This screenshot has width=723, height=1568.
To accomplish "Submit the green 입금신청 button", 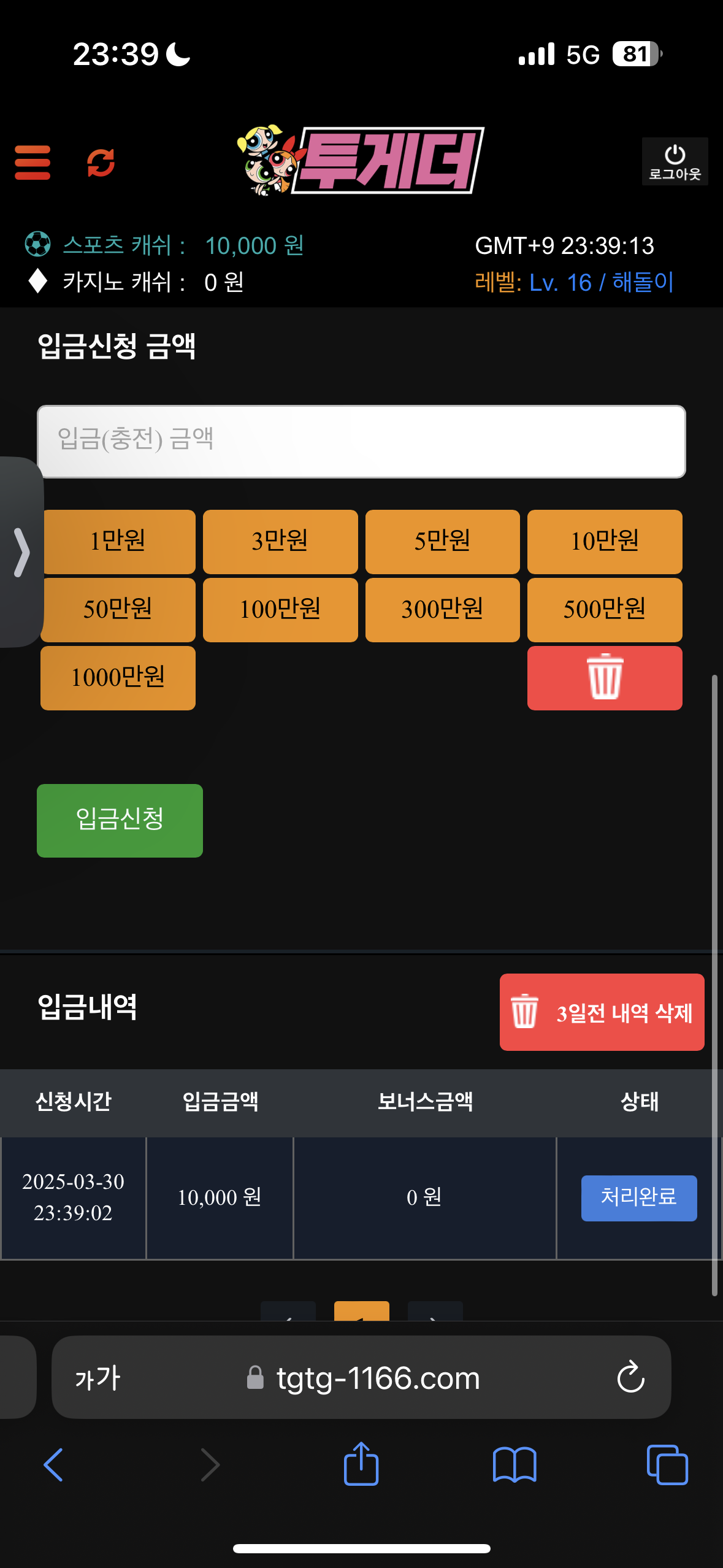I will click(120, 820).
